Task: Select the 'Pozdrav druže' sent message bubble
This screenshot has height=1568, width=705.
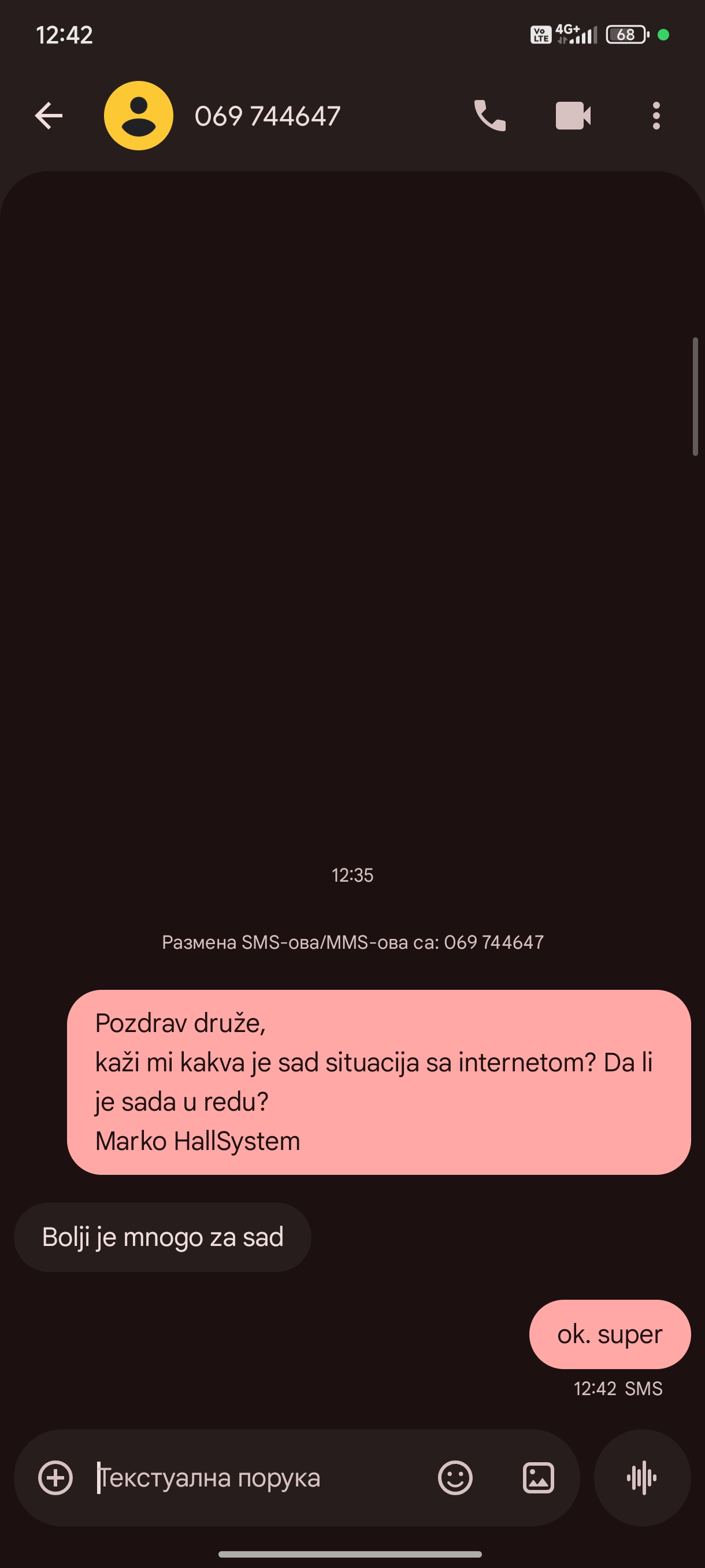Action: coord(379,1082)
